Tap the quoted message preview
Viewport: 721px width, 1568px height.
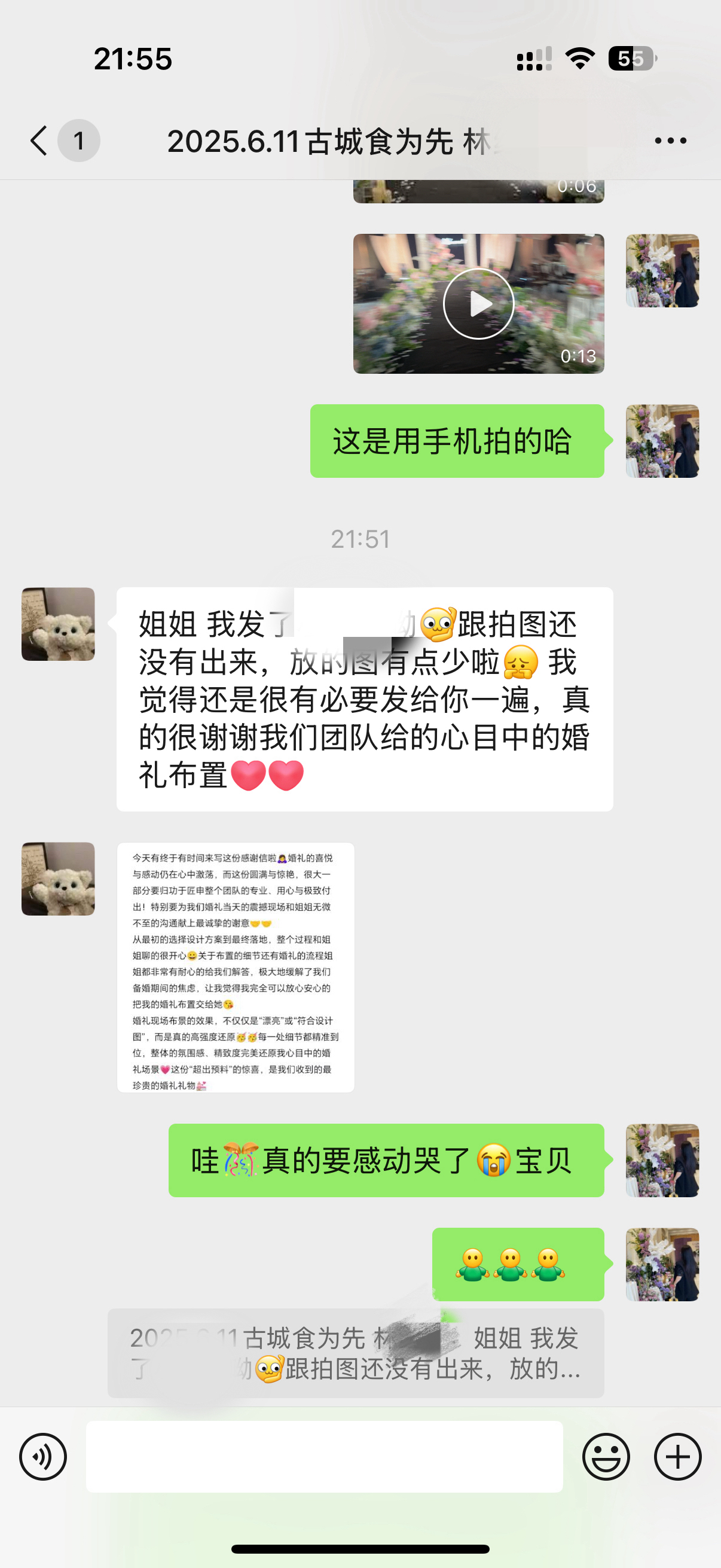356,1353
